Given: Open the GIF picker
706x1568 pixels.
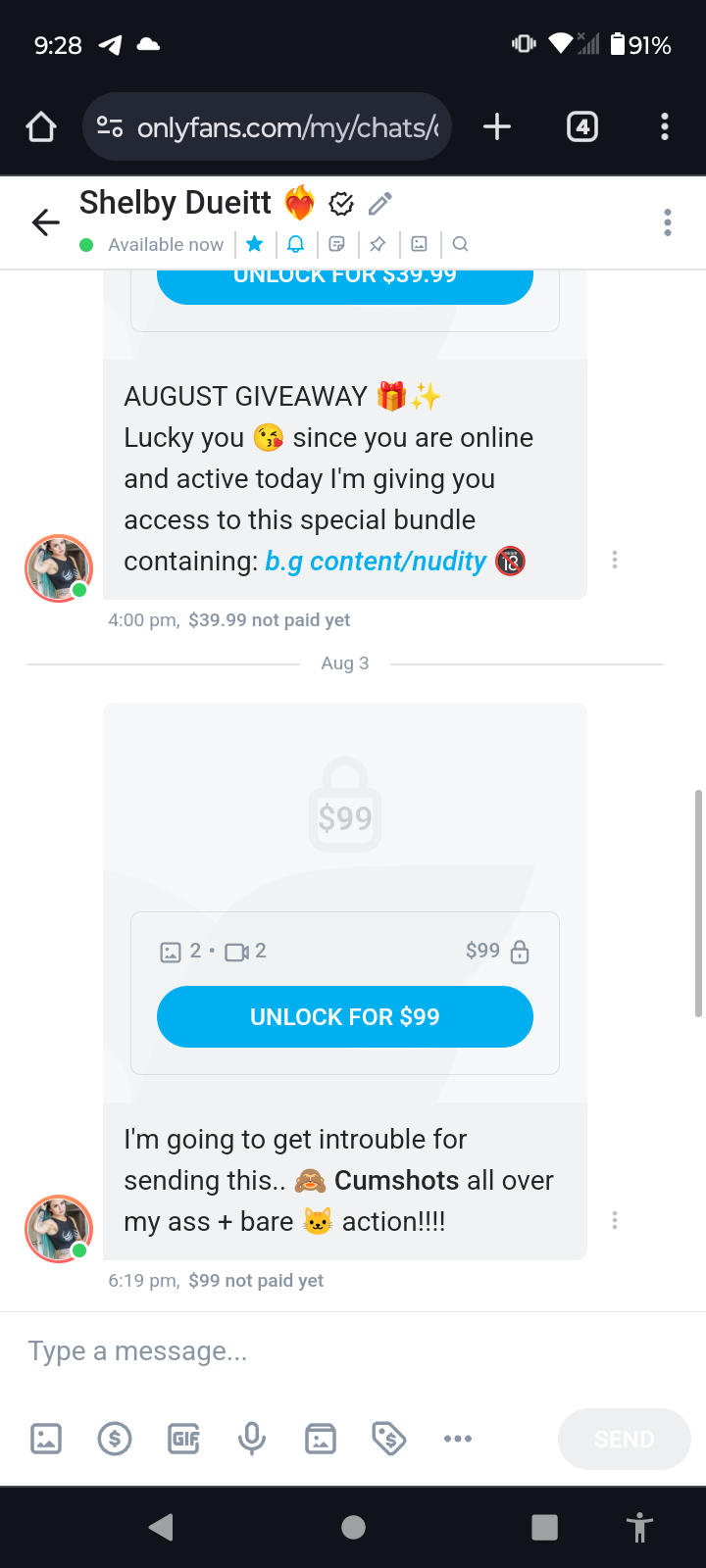Looking at the screenshot, I should pos(183,1439).
